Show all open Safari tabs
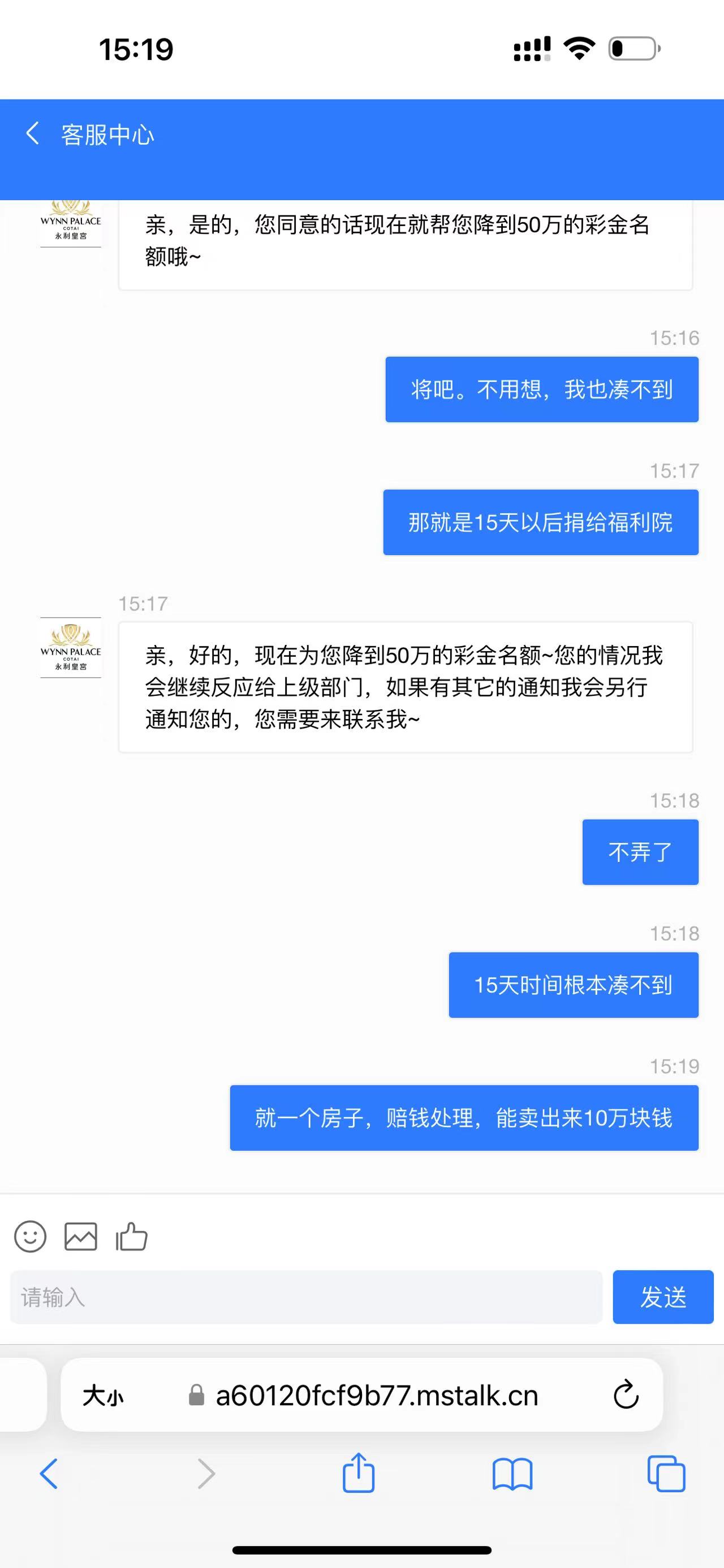This screenshot has height=1568, width=724. [666, 1474]
